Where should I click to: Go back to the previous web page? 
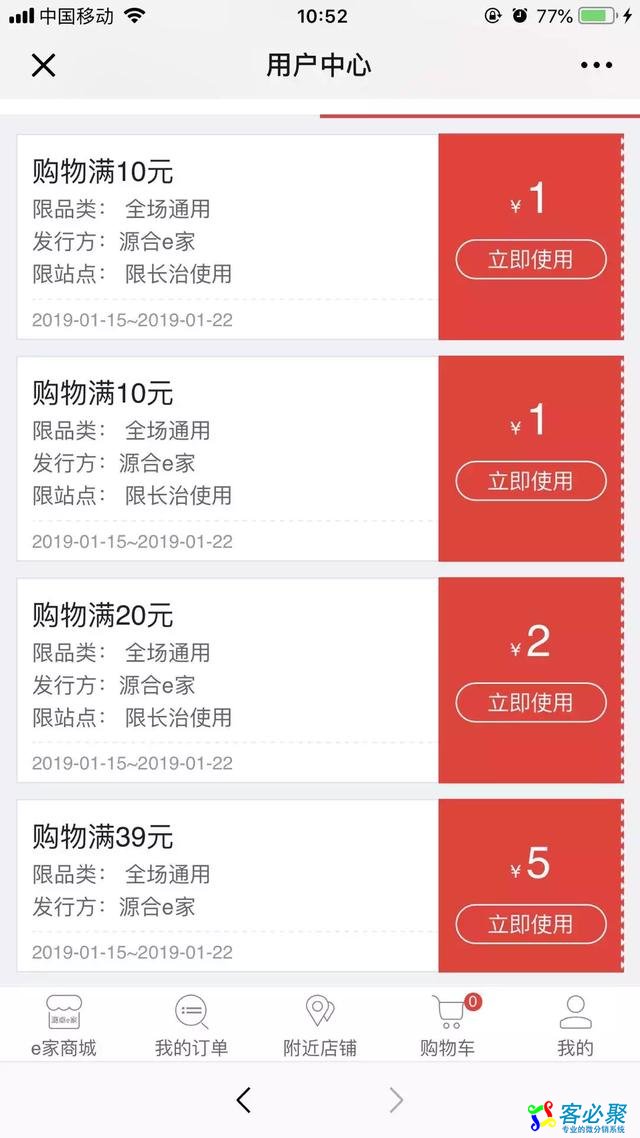point(243,1101)
